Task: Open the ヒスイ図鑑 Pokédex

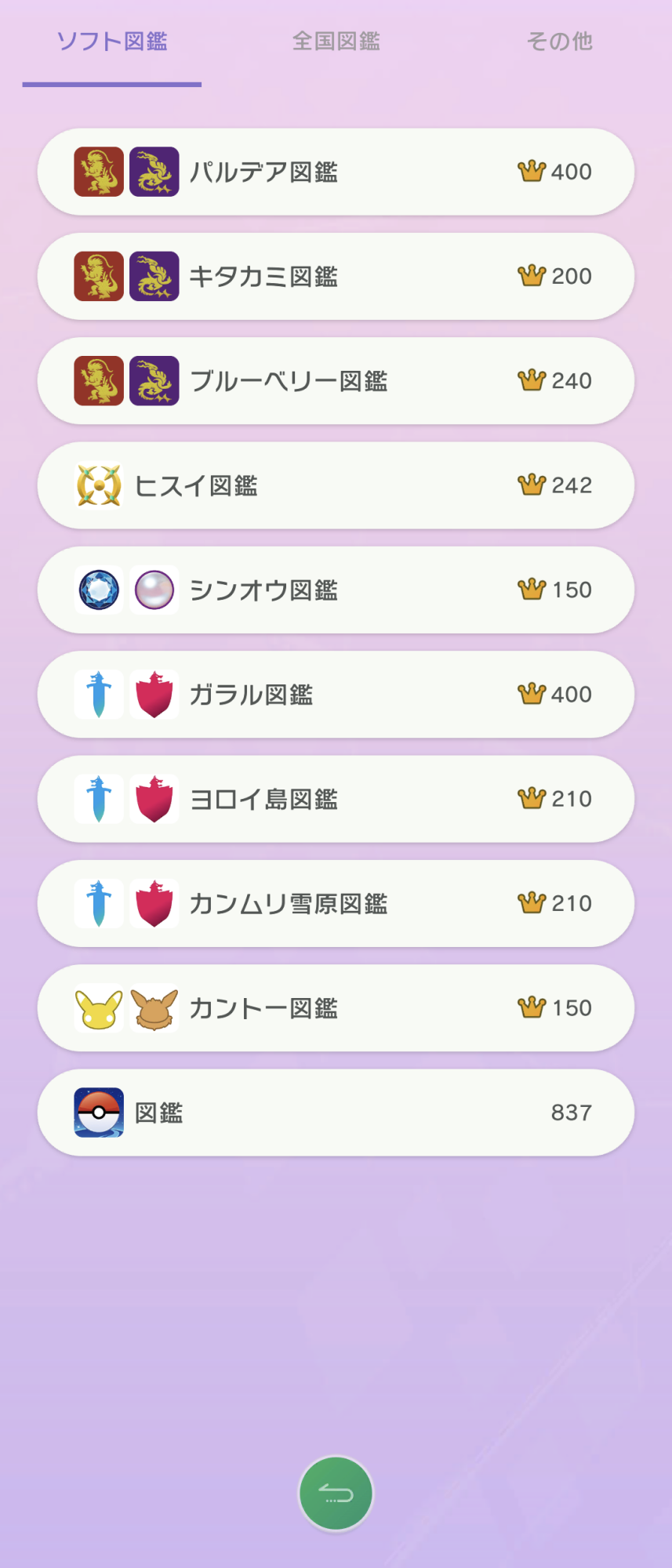Action: (336, 485)
